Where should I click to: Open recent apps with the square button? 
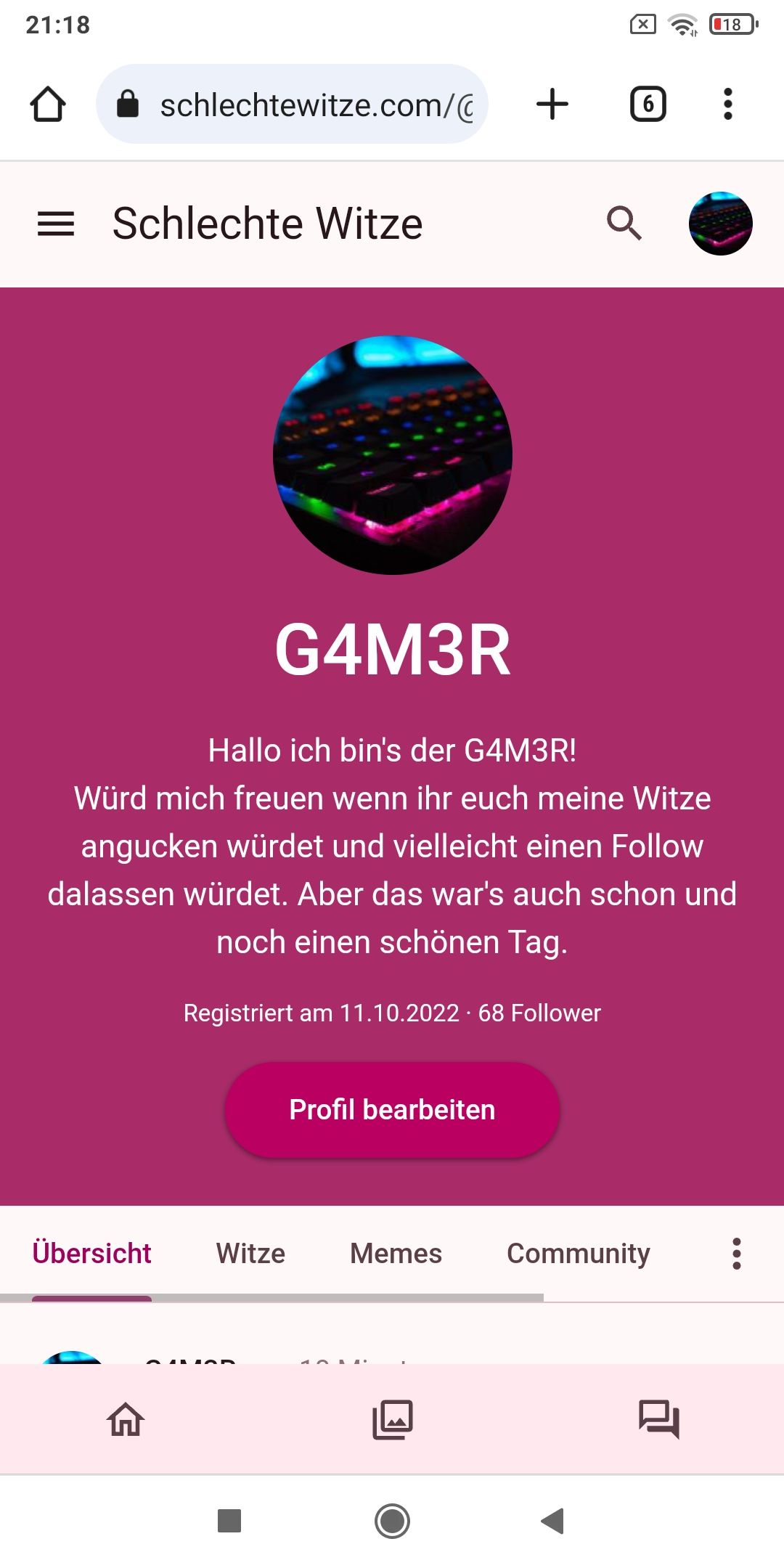click(x=229, y=1520)
